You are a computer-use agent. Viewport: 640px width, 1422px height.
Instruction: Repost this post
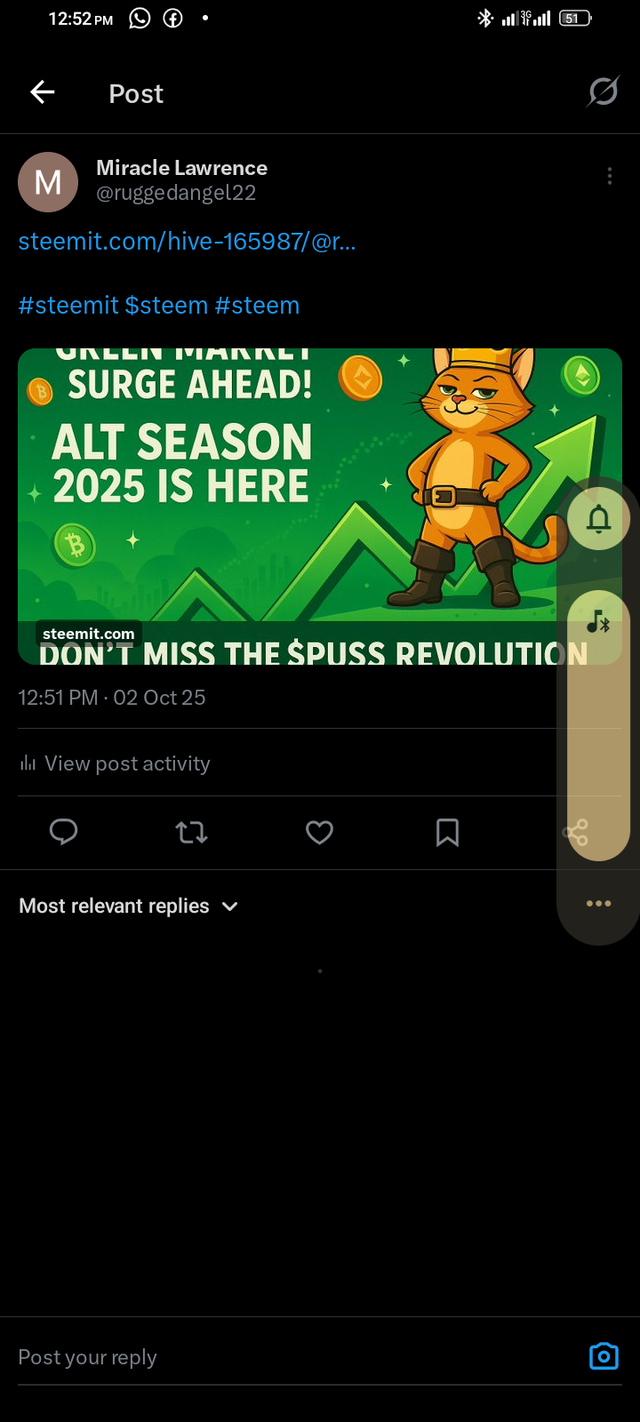(x=191, y=832)
